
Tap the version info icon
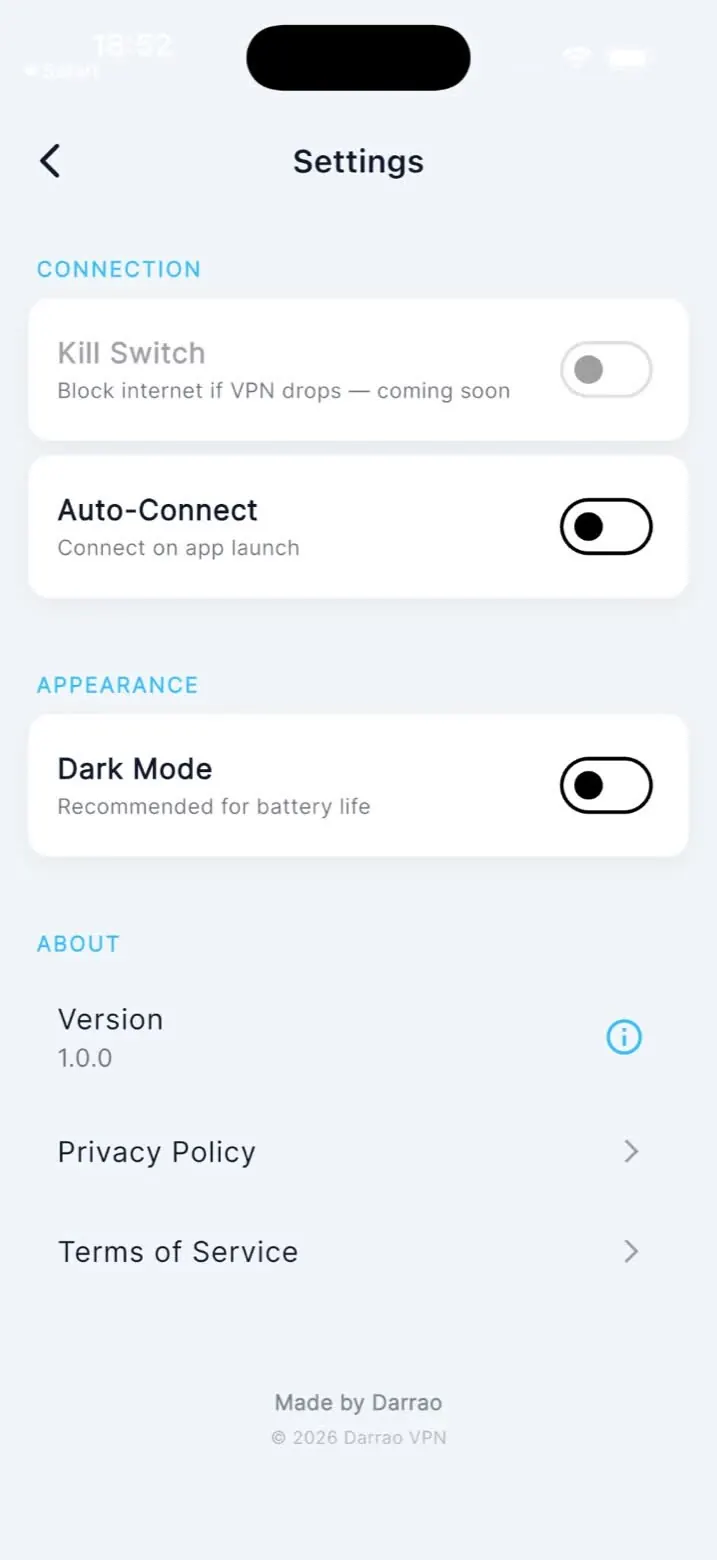click(x=624, y=1038)
